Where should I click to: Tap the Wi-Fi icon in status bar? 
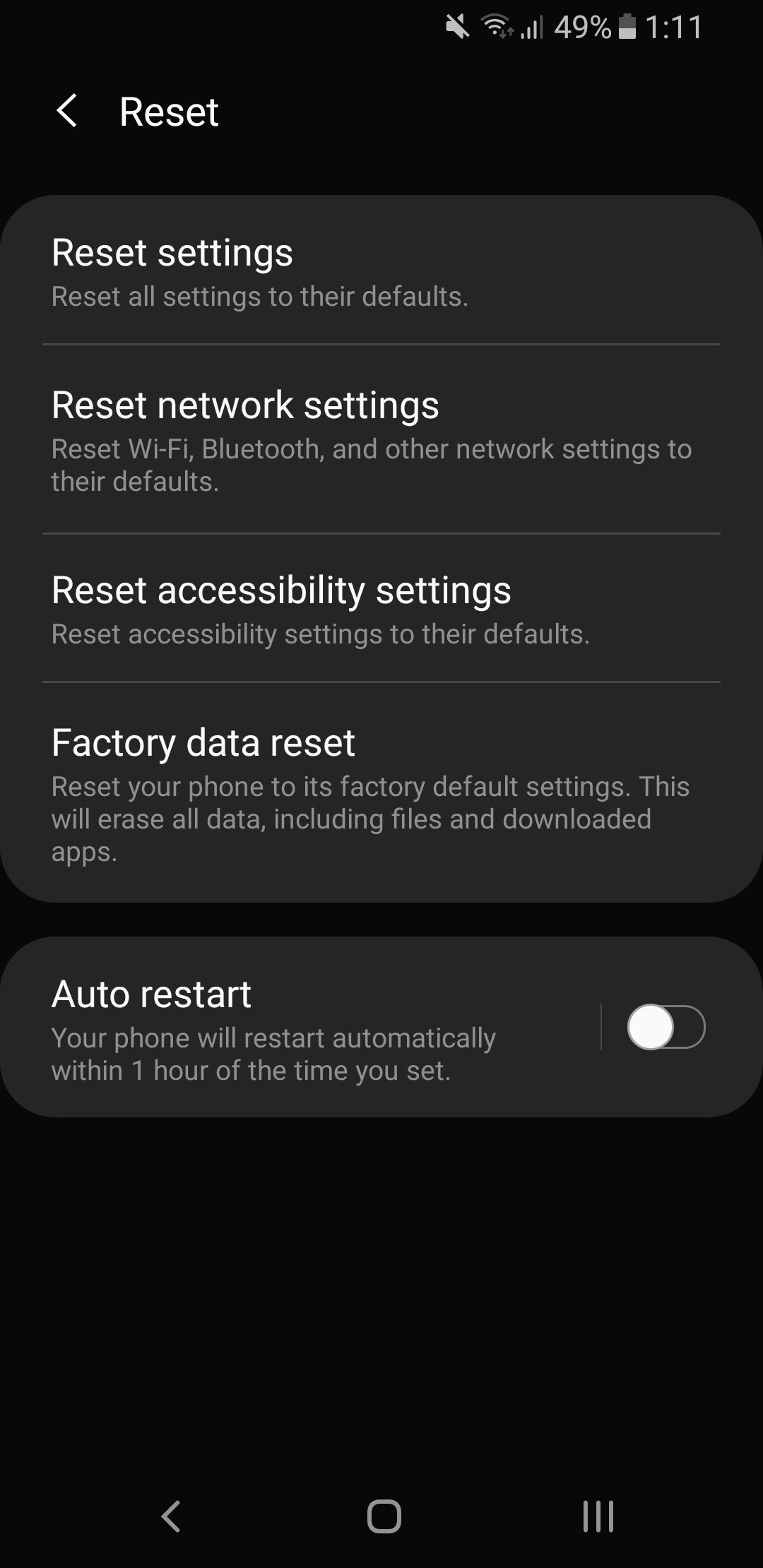[497, 27]
